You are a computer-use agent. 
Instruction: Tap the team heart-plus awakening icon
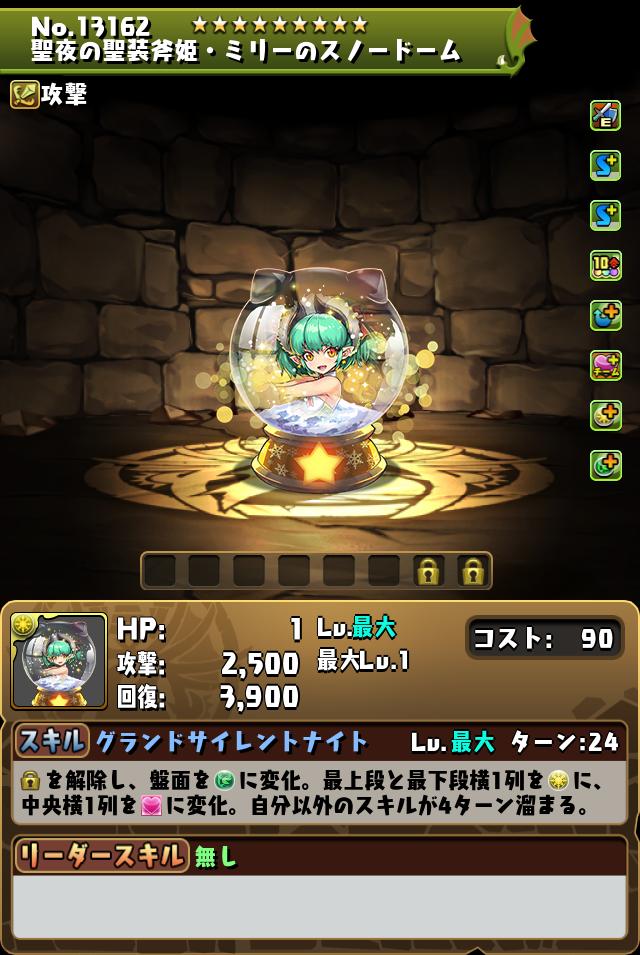click(605, 365)
